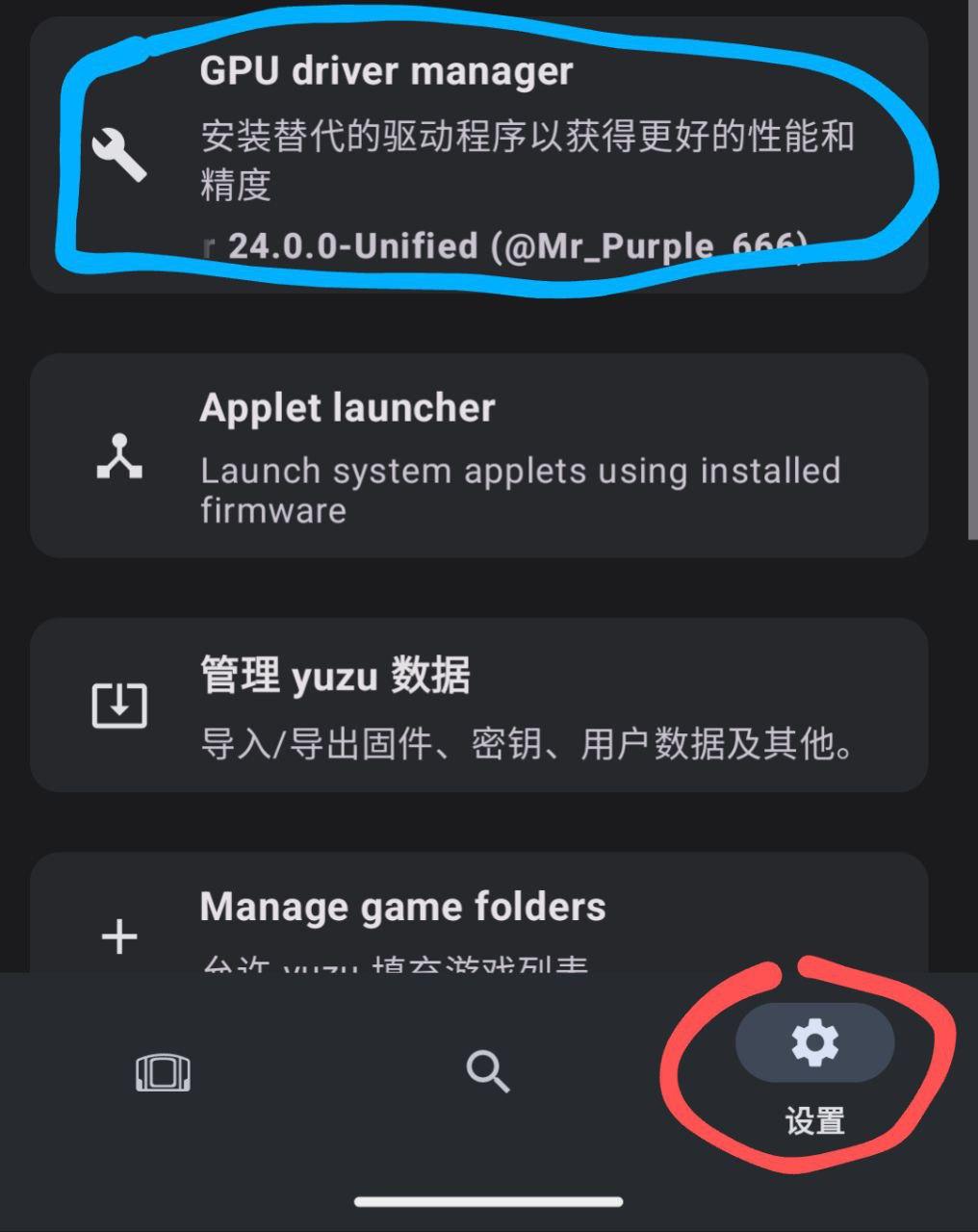Open GPU driver manager

[478, 156]
